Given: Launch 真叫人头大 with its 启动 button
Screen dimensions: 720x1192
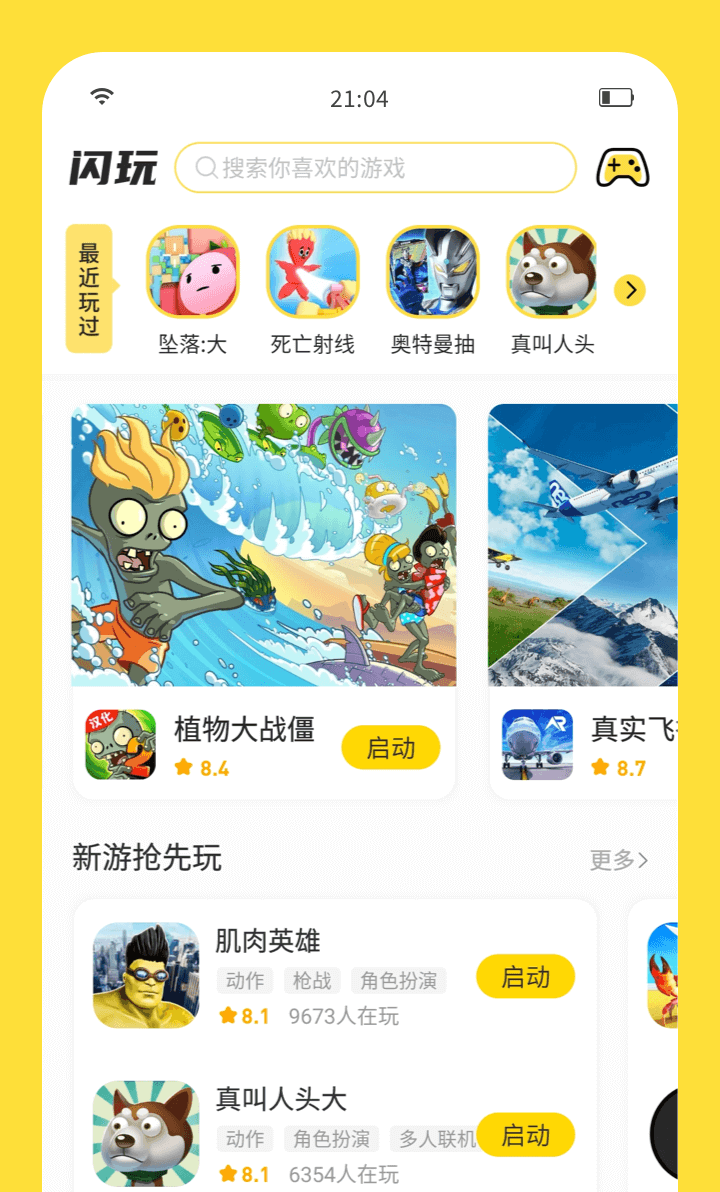Looking at the screenshot, I should point(527,1136).
